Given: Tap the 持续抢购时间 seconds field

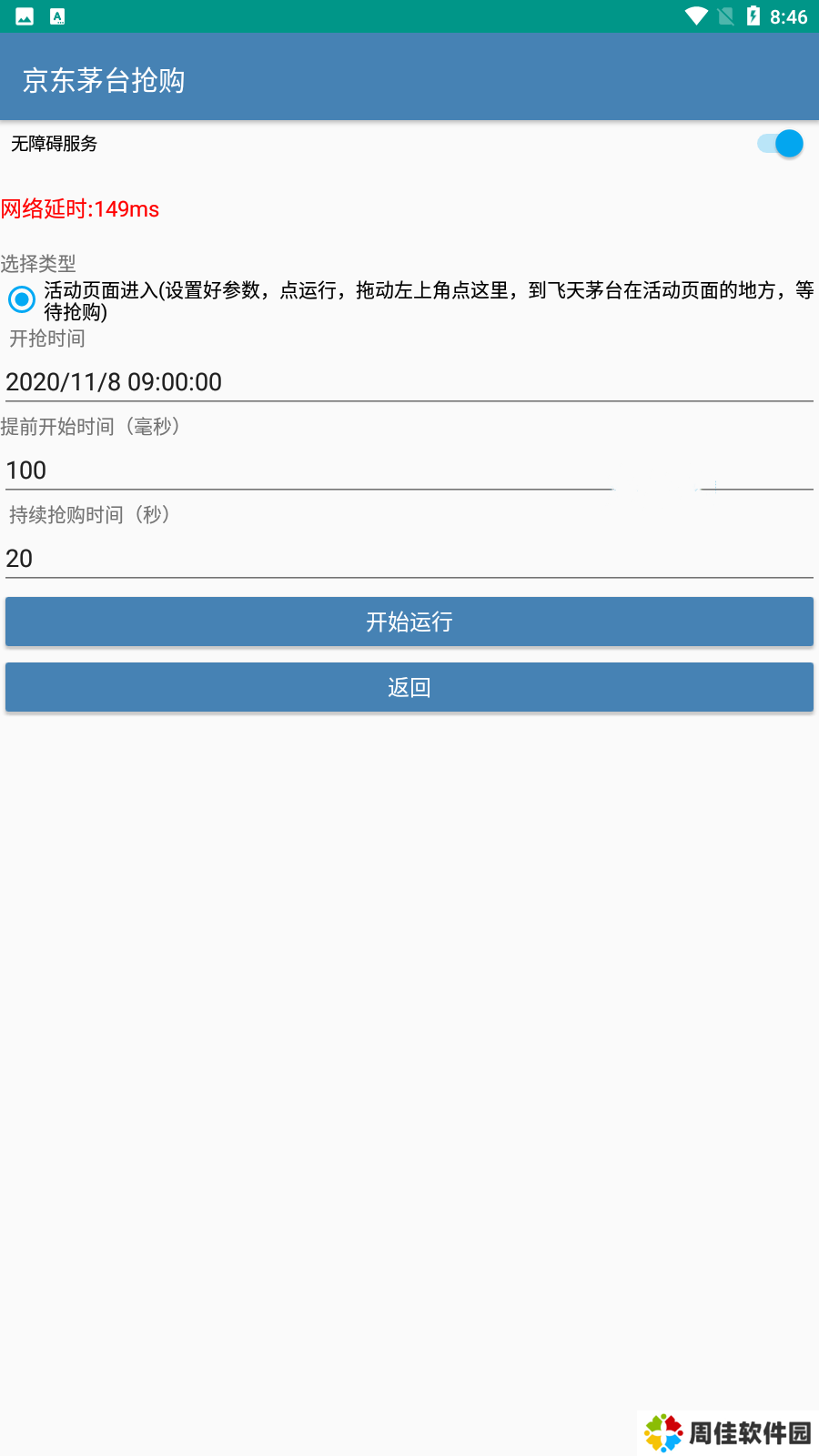Looking at the screenshot, I should click(409, 559).
